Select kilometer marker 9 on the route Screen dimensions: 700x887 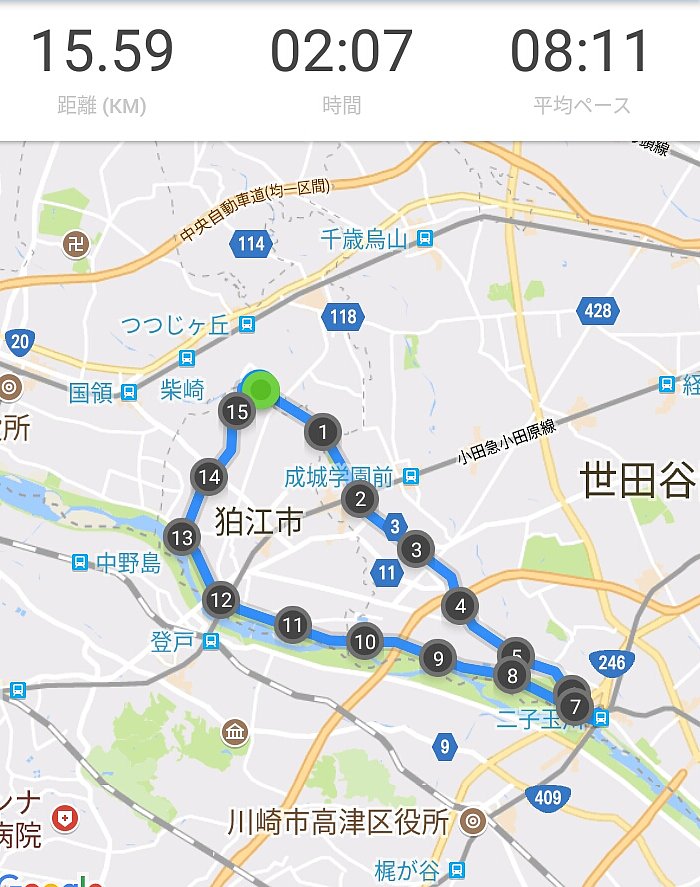coord(437,658)
